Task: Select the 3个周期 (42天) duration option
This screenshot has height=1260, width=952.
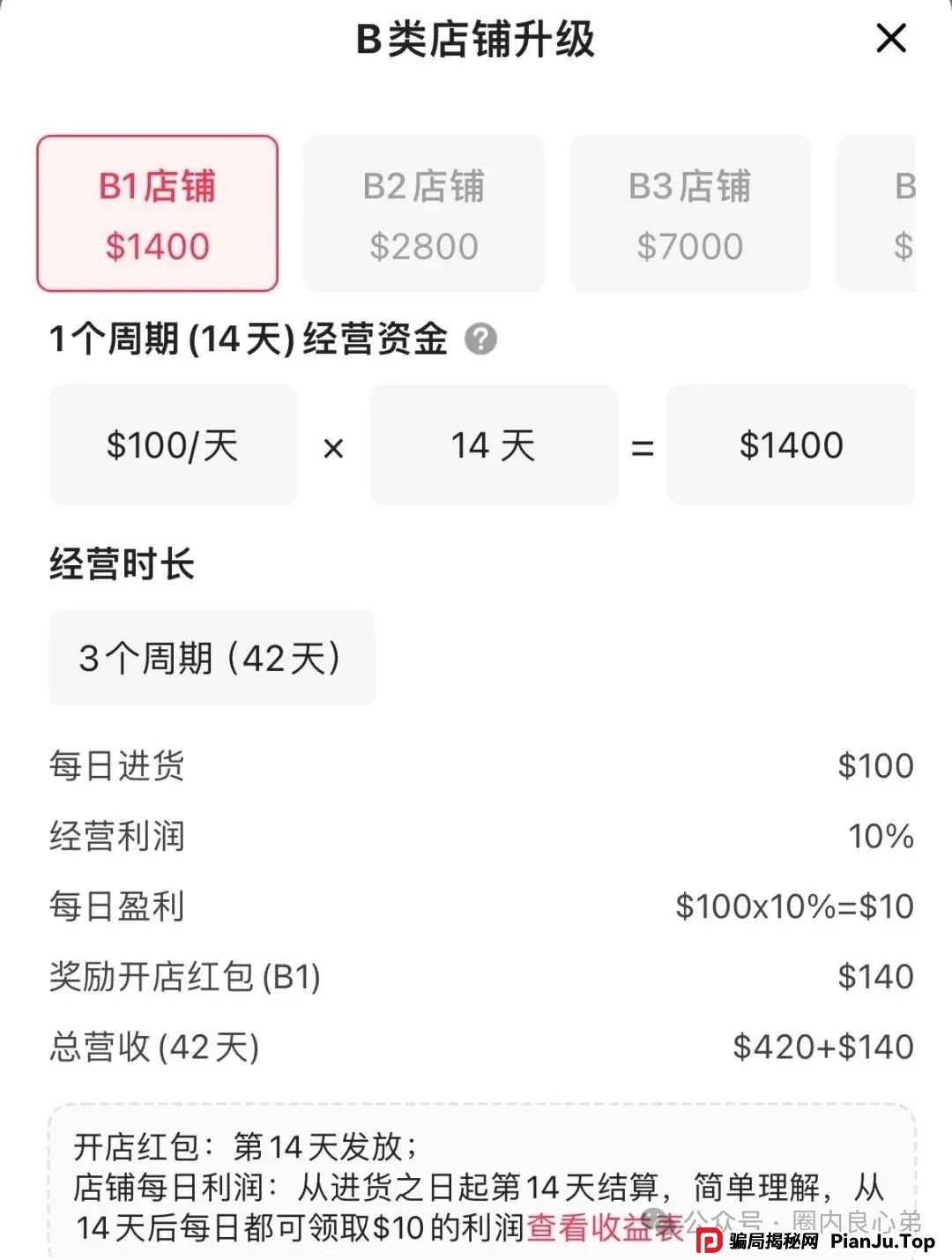Action: 212,657
